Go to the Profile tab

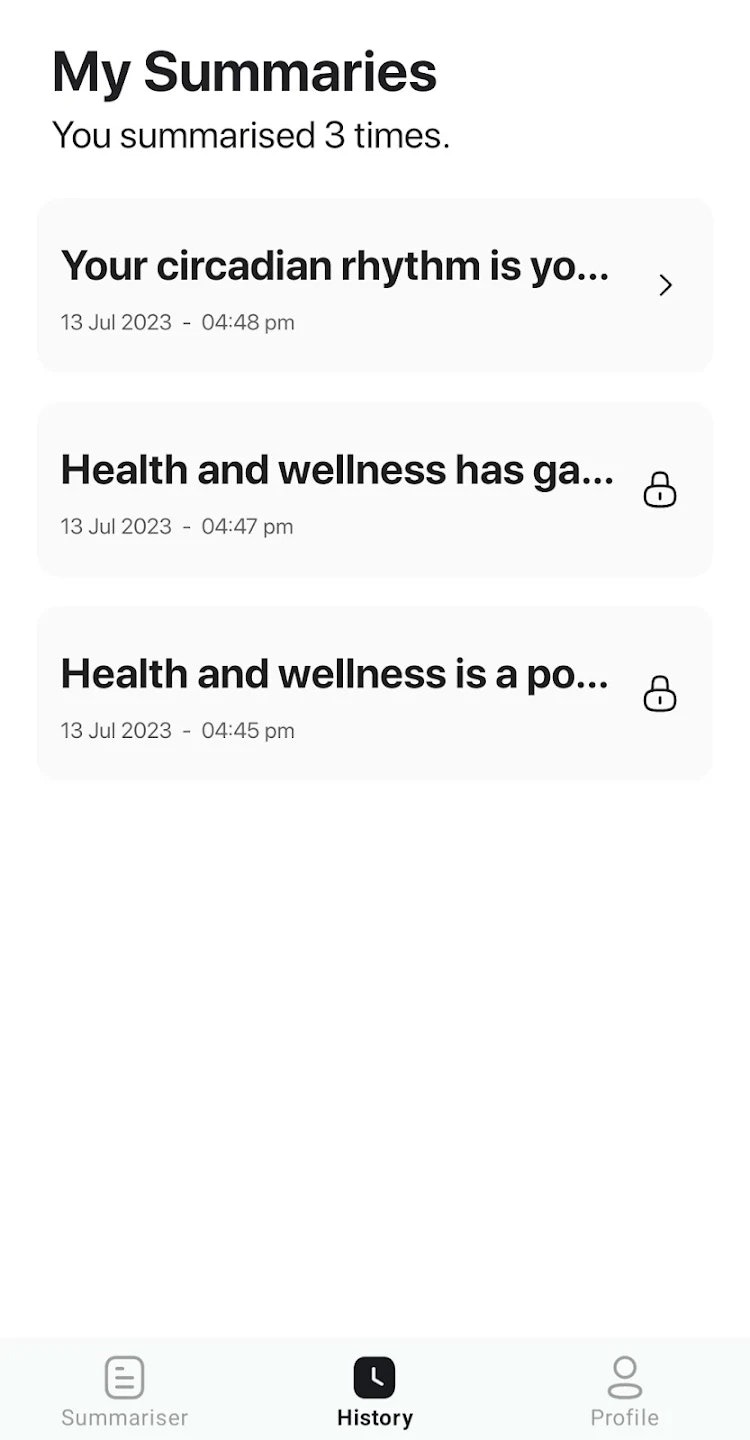pyautogui.click(x=624, y=1390)
